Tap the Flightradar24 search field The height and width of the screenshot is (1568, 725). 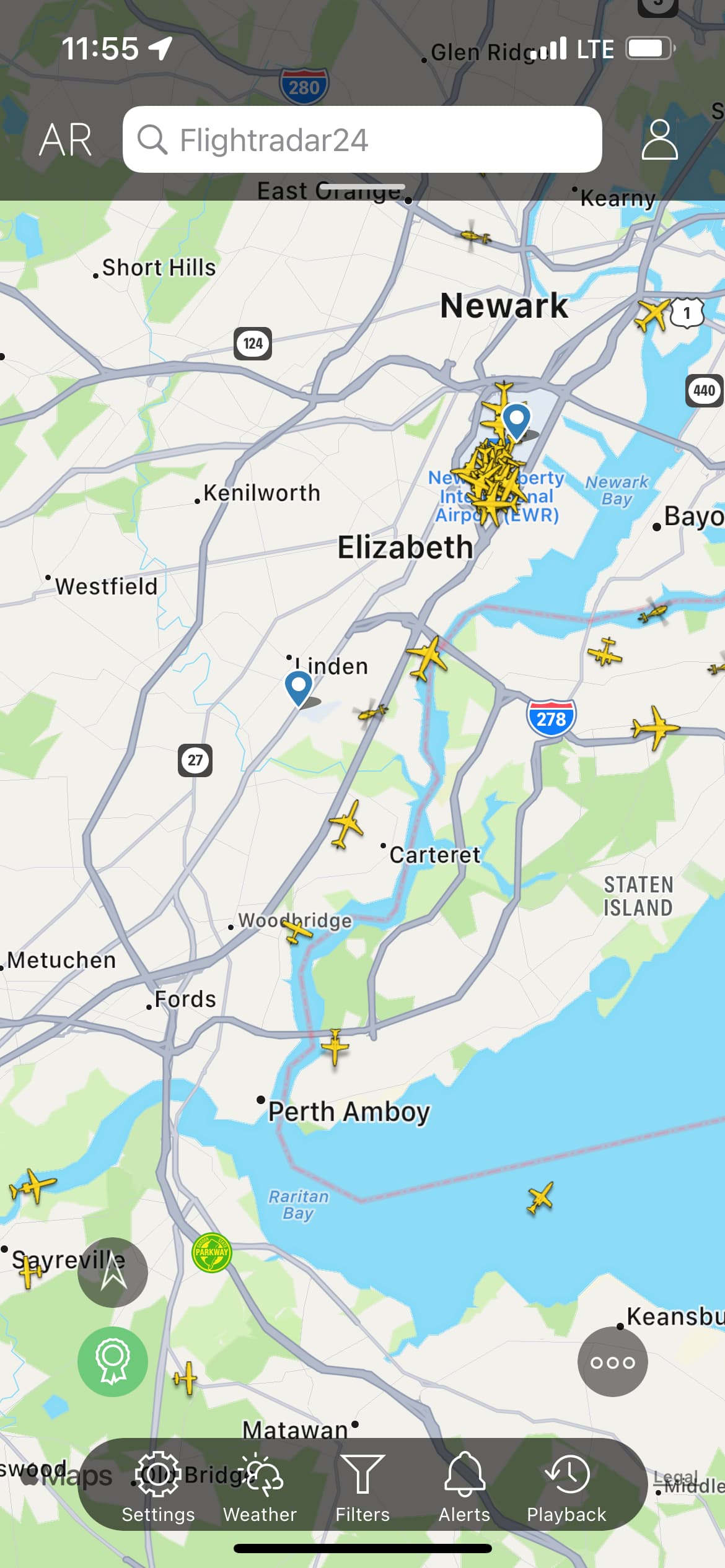[362, 140]
